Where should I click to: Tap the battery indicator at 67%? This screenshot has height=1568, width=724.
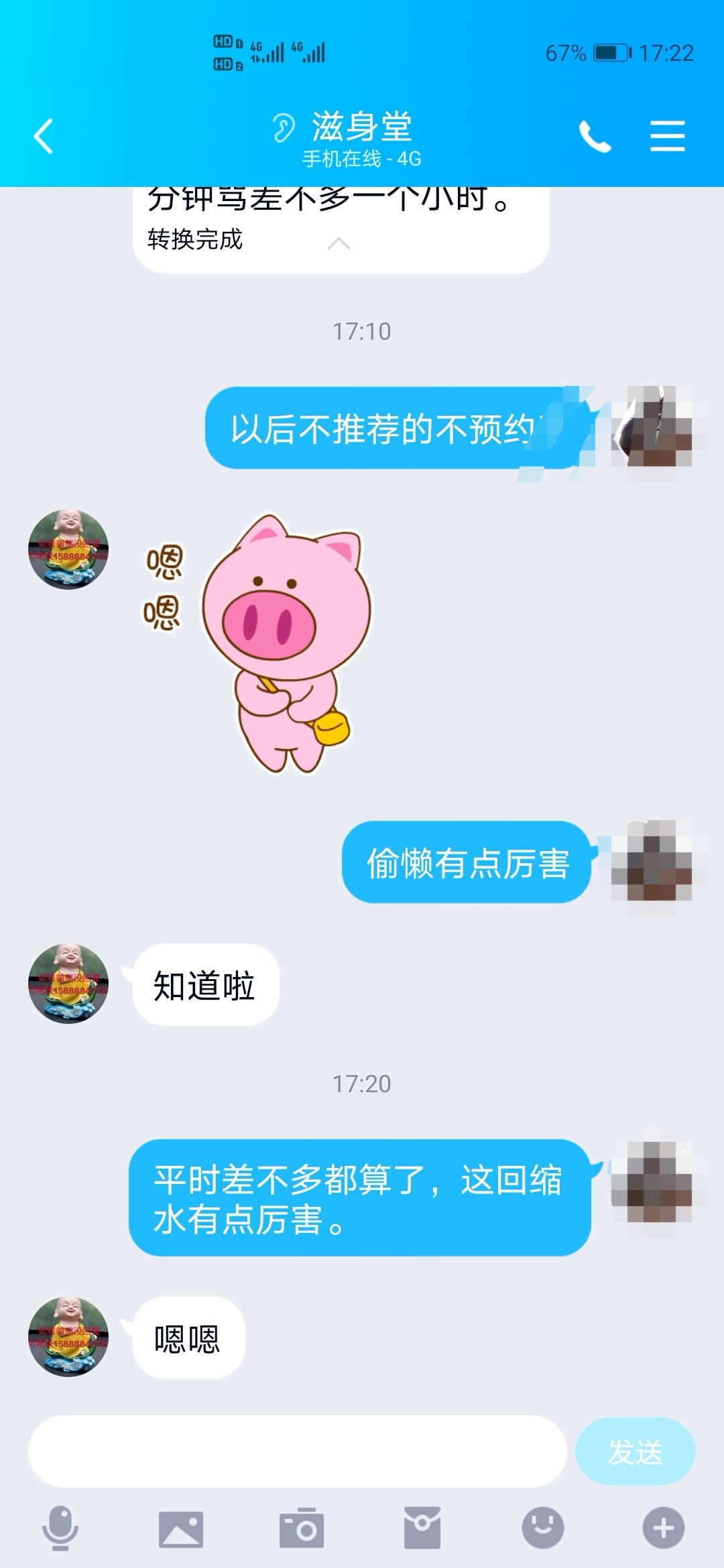pyautogui.click(x=607, y=52)
